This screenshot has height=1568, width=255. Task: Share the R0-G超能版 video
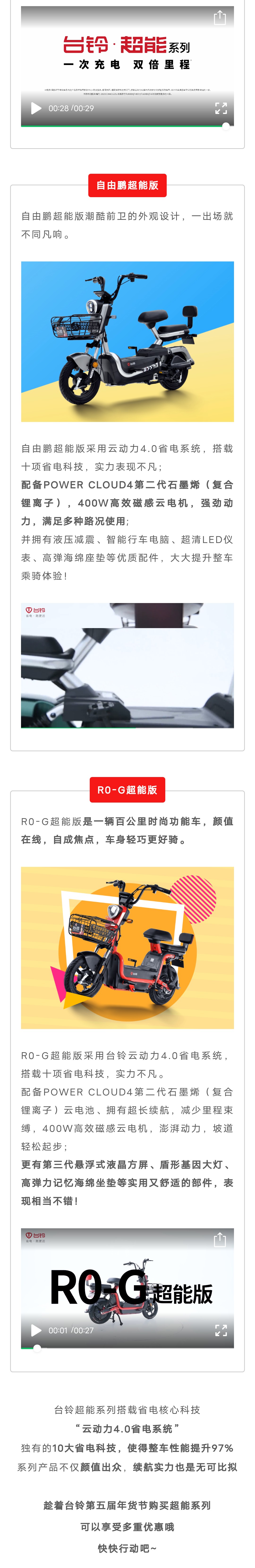click(x=220, y=1240)
